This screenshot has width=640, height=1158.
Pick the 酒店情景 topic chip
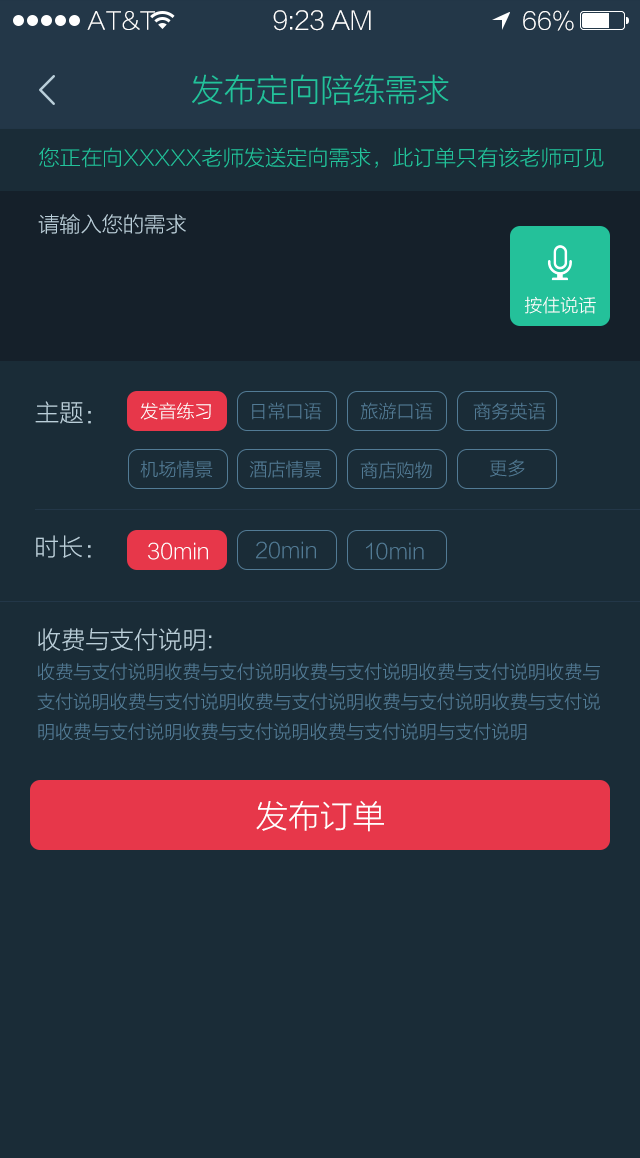(x=286, y=469)
